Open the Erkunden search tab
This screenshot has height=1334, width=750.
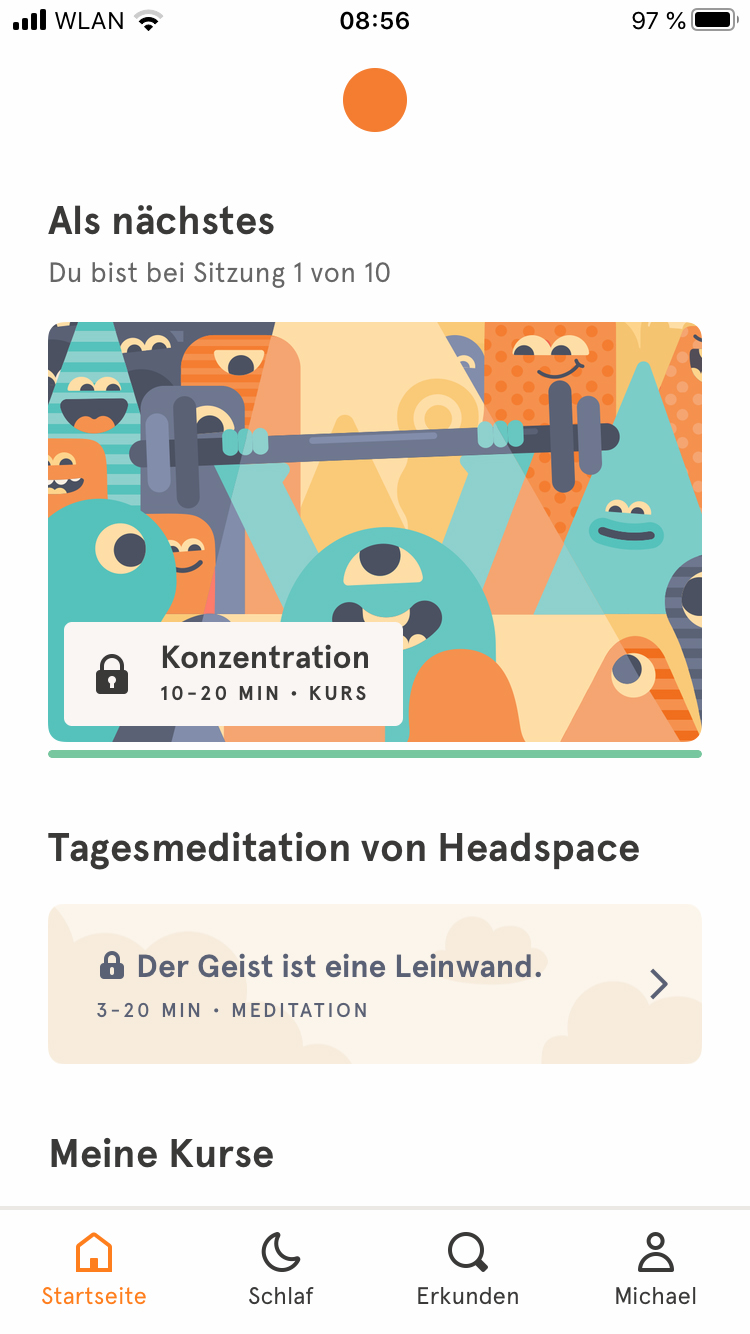(x=468, y=1270)
